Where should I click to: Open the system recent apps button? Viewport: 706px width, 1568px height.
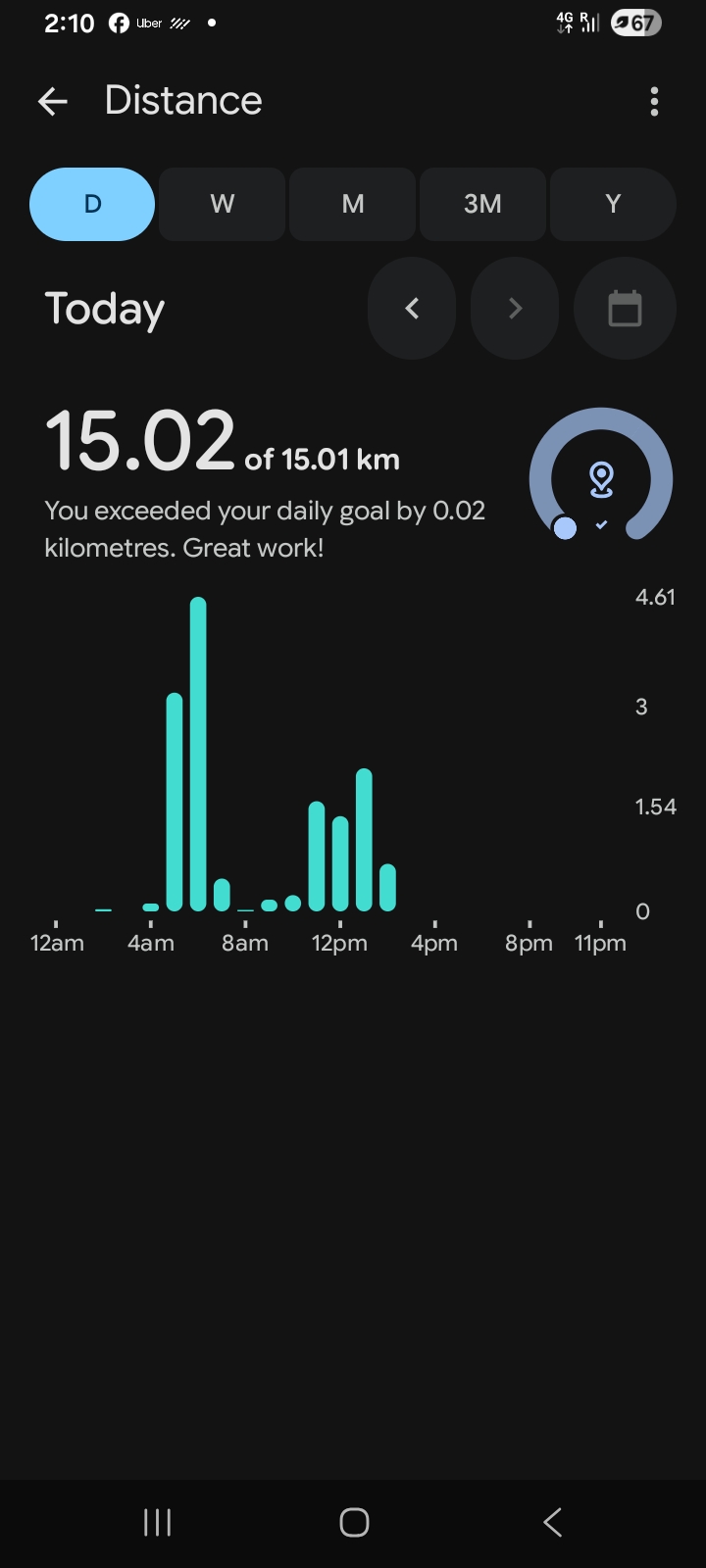157,1522
